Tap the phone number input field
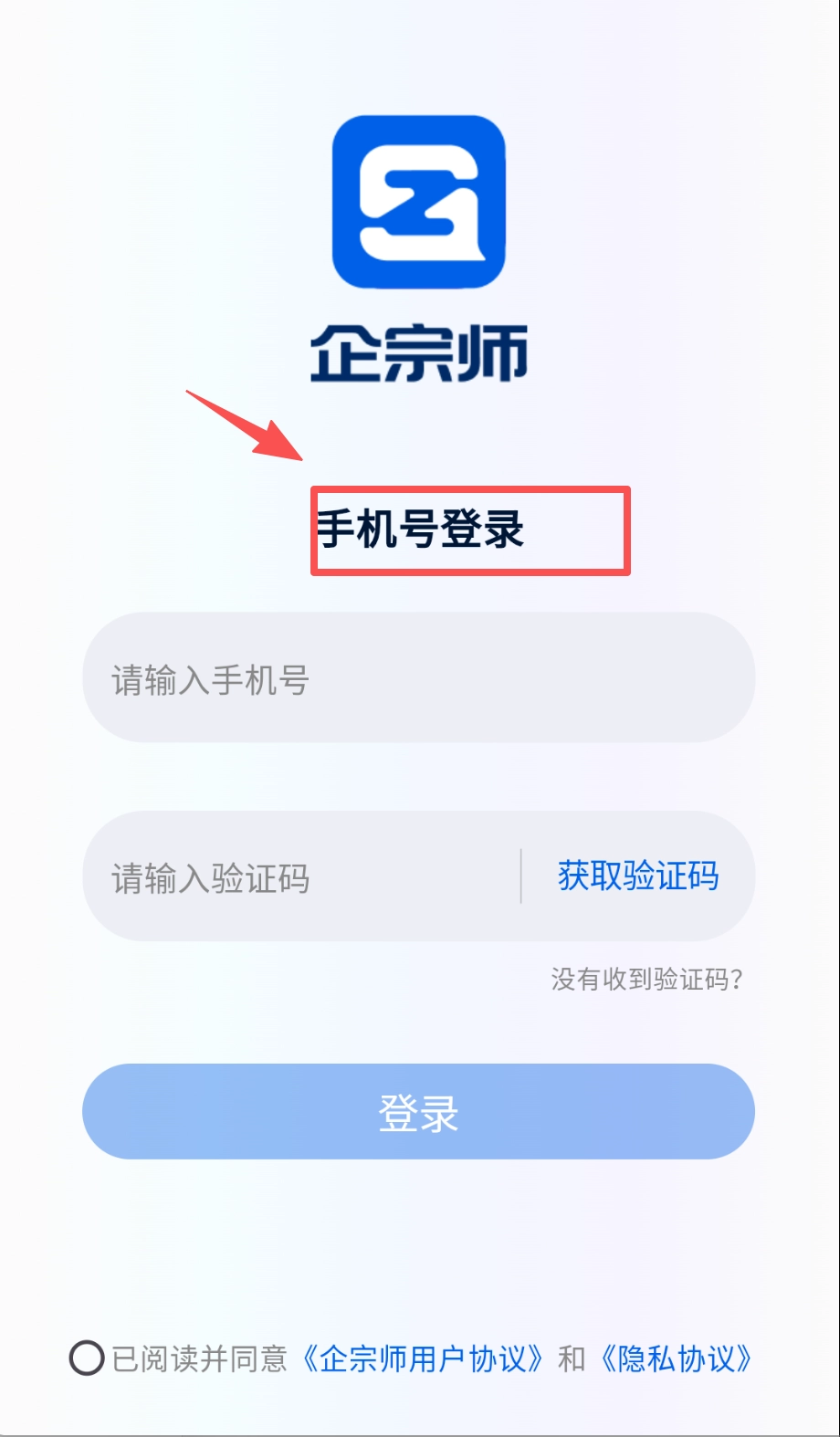This screenshot has width=840, height=1437. coord(418,678)
